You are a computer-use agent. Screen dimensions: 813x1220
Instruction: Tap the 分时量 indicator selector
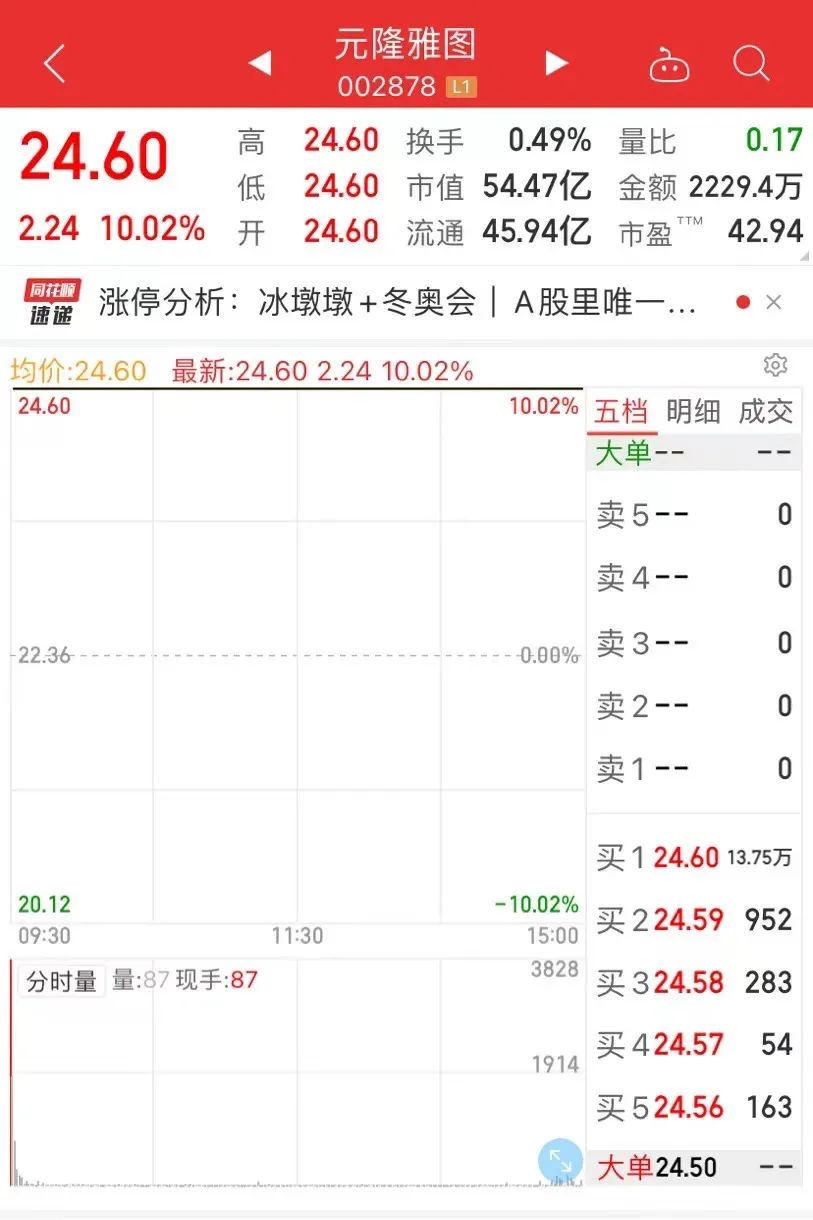pyautogui.click(x=62, y=981)
